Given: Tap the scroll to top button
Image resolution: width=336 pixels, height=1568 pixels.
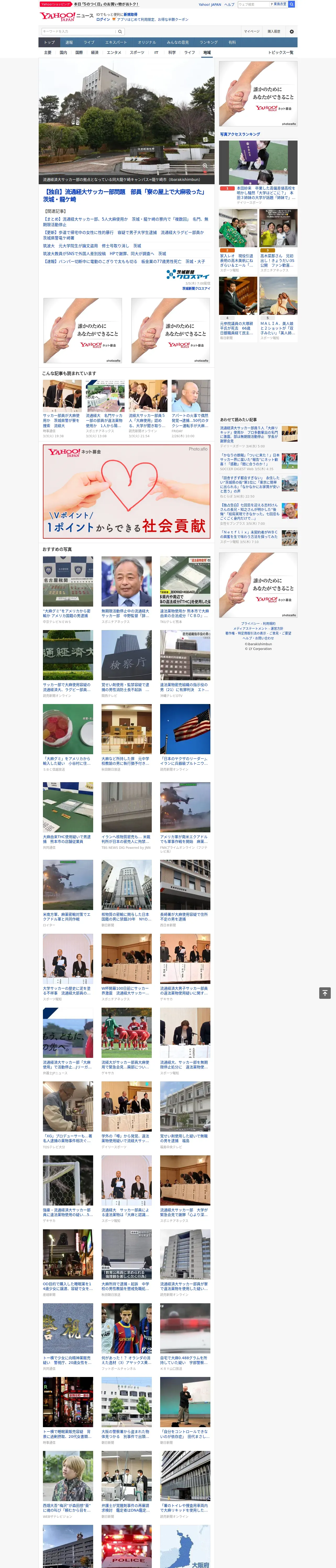Looking at the screenshot, I should (324, 993).
